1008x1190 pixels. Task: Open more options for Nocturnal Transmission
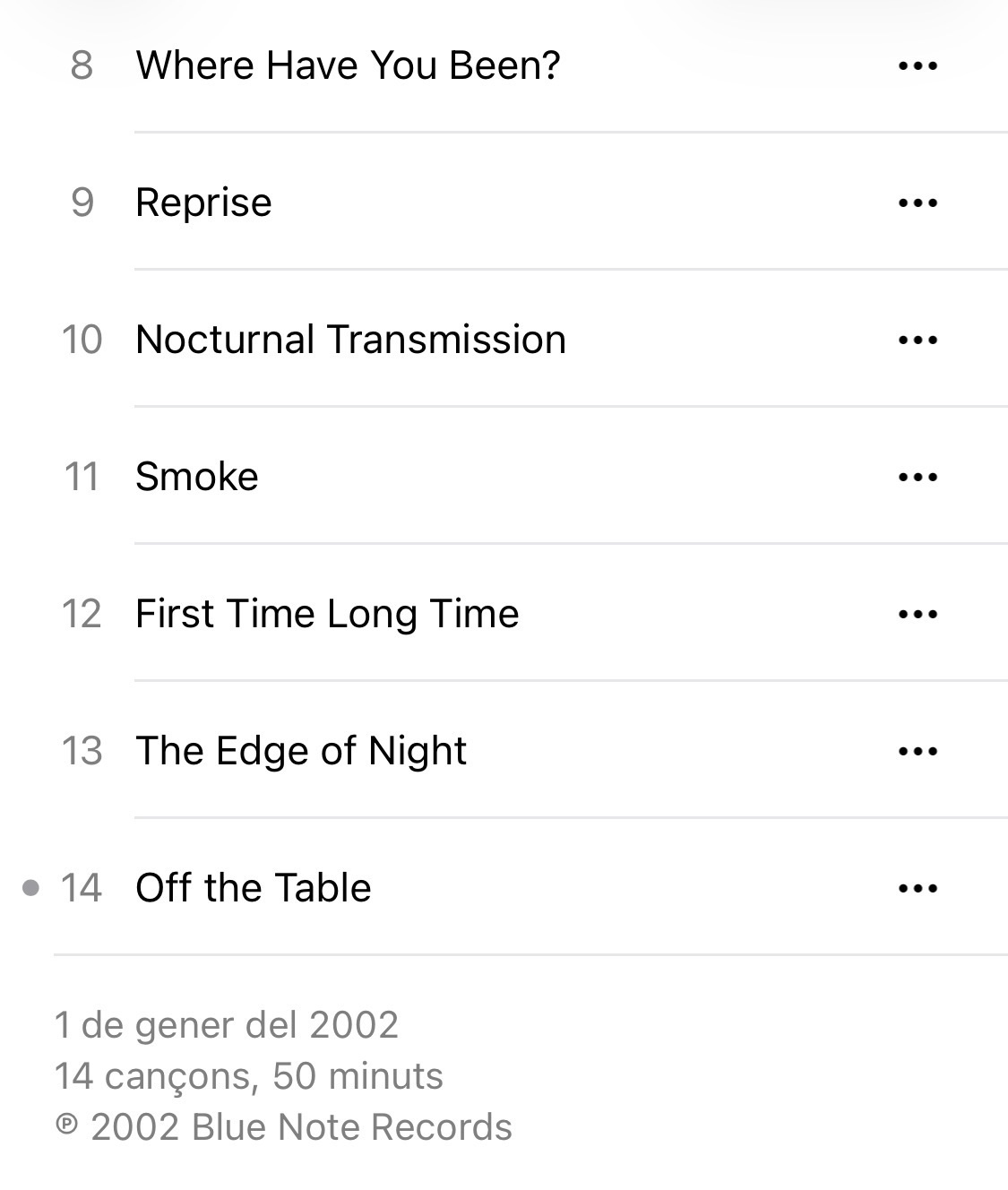[918, 341]
